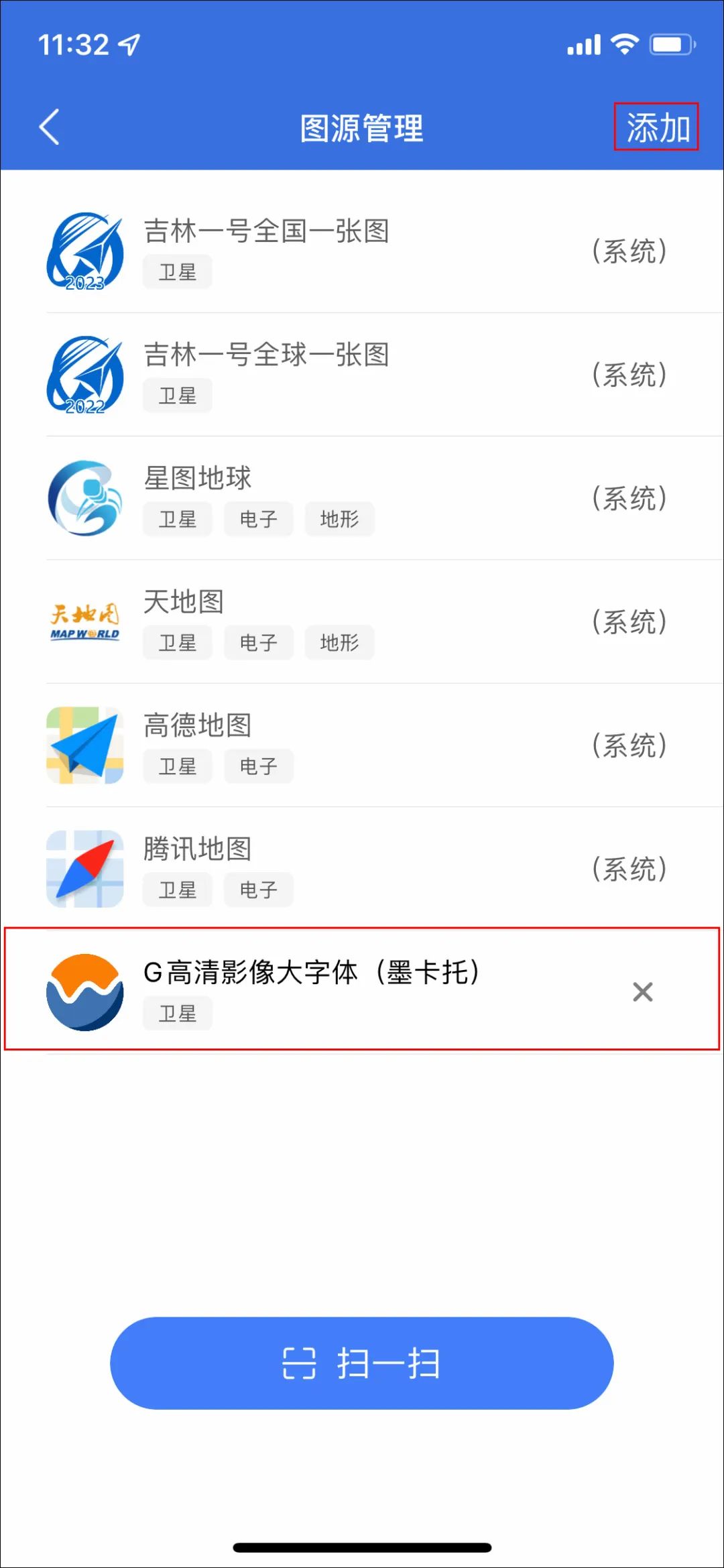Select 高德地图 map source
724x1568 pixels.
pyautogui.click(x=198, y=725)
